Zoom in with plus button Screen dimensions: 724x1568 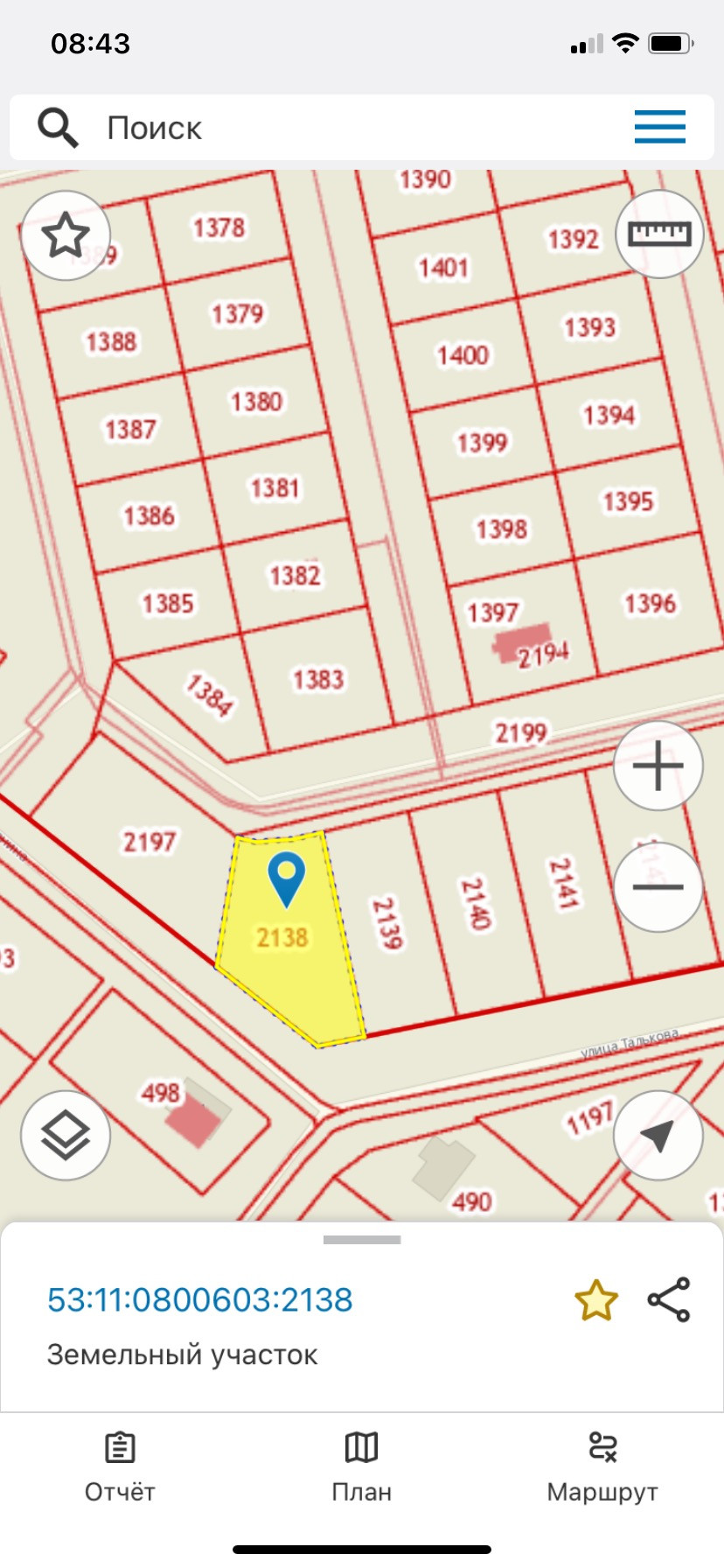click(658, 766)
